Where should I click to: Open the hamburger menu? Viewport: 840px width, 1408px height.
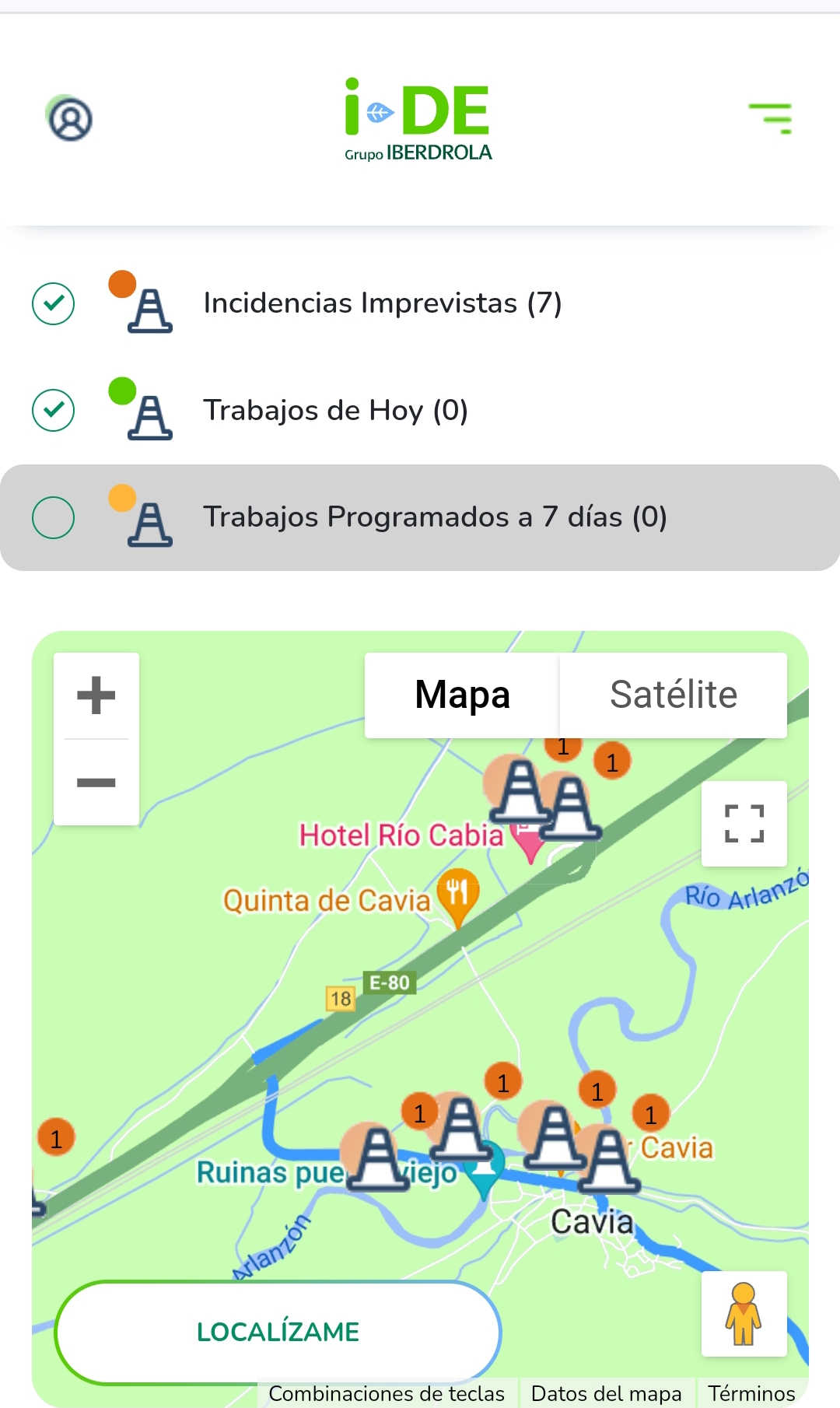point(770,119)
